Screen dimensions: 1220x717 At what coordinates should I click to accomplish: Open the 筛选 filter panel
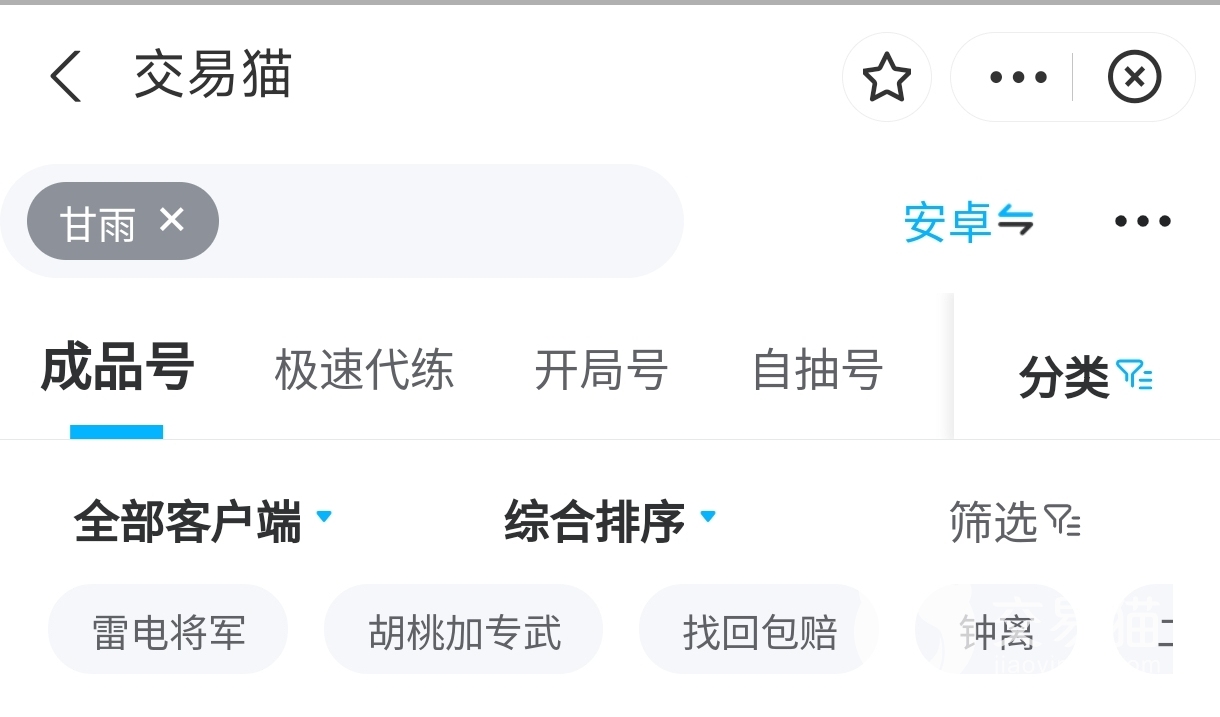point(1014,521)
